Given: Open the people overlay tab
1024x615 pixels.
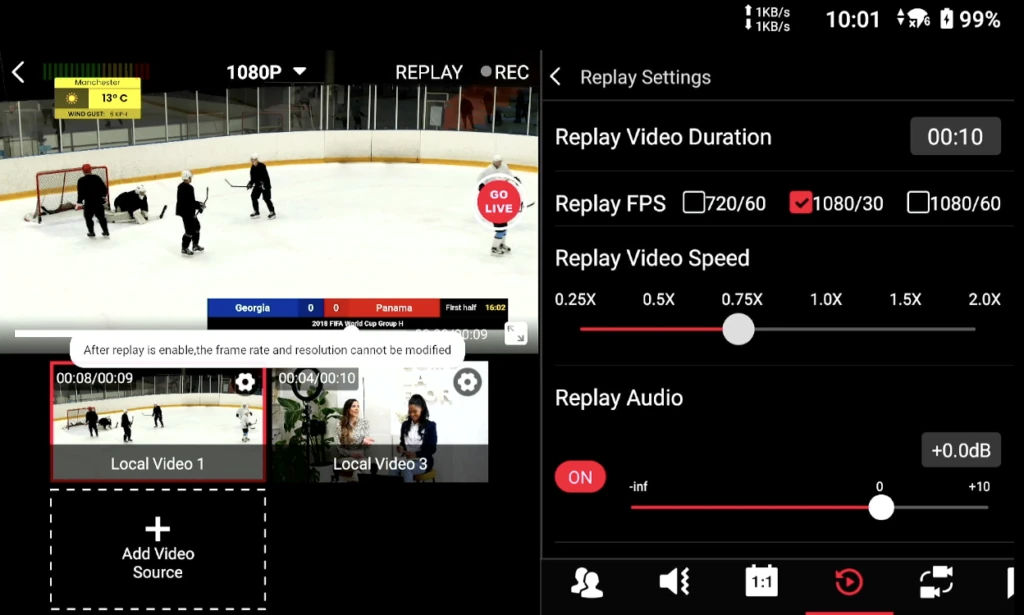Looking at the screenshot, I should coord(586,582).
